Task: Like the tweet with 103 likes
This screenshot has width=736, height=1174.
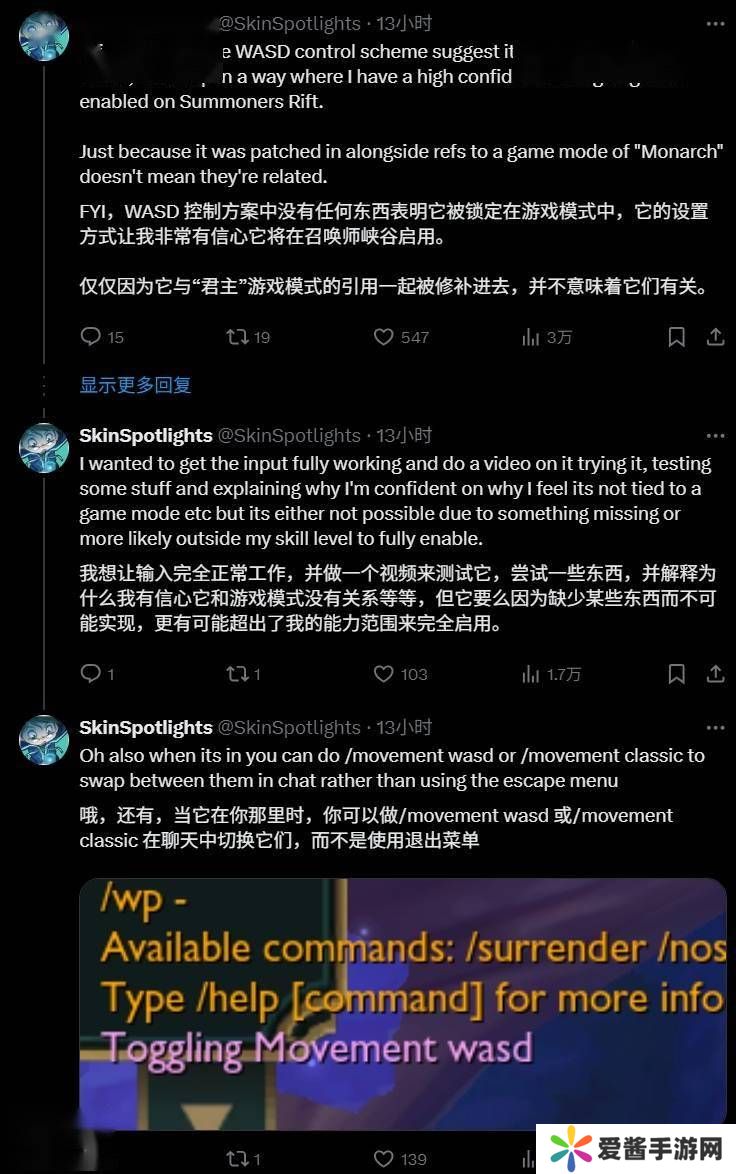Action: (384, 675)
